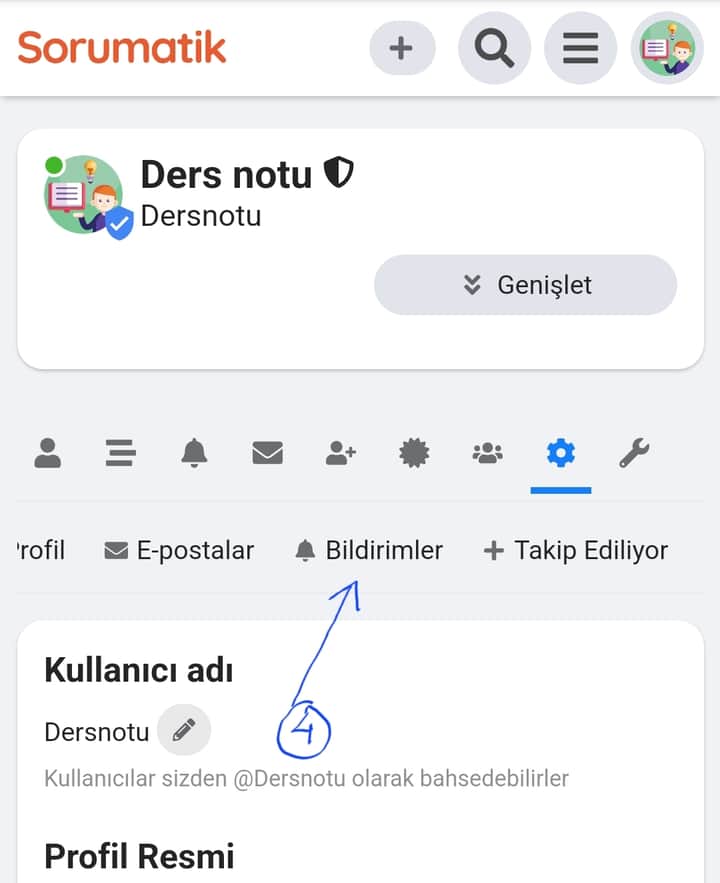Screen dimensions: 720x883
Task: Select the gear preferences tab
Action: click(561, 454)
